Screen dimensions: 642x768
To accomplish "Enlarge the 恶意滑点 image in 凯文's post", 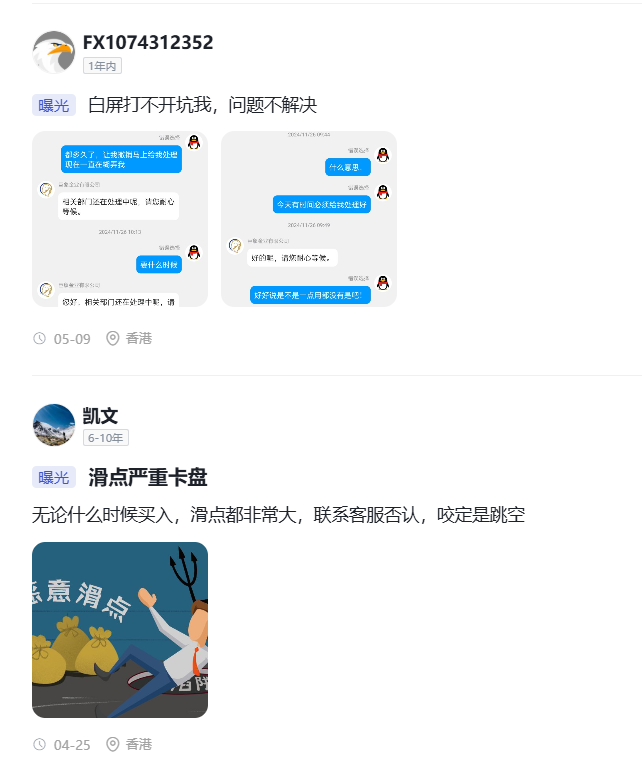I will click(x=120, y=630).
